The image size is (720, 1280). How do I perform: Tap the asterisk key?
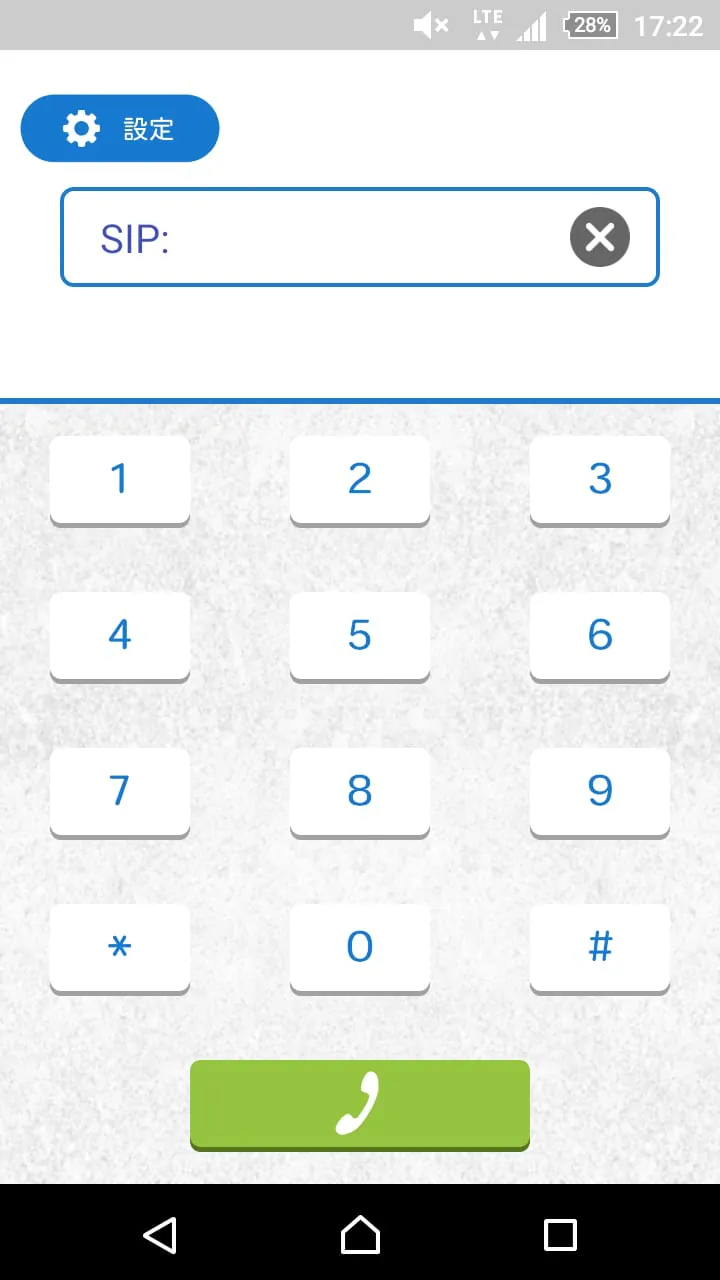(x=120, y=947)
